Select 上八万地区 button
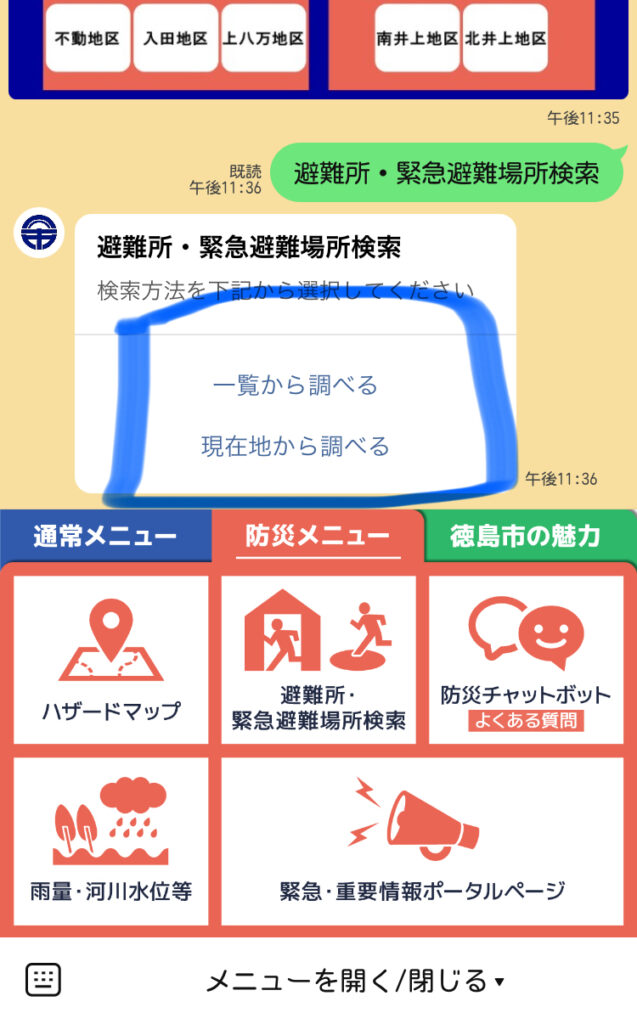Viewport: 637px width, 1024px height. [263, 39]
